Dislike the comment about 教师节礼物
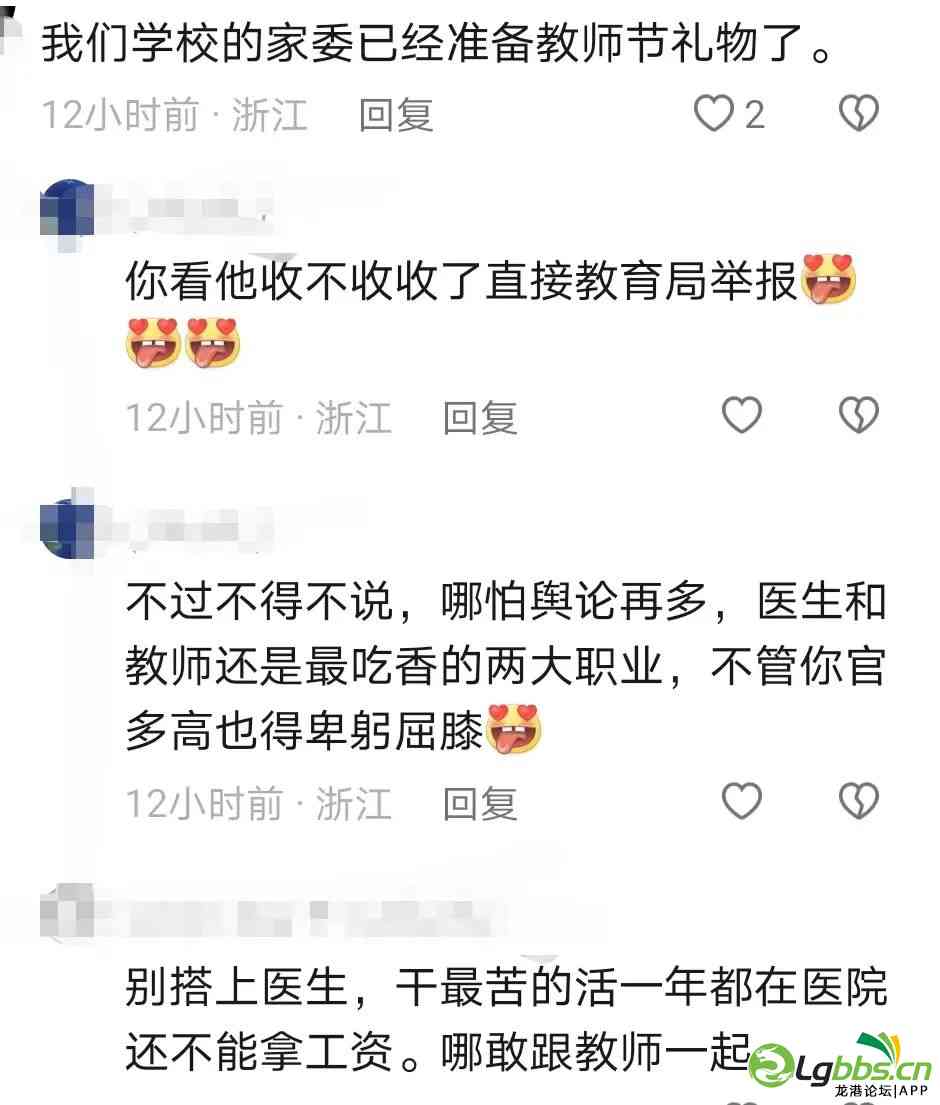 pyautogui.click(x=858, y=114)
